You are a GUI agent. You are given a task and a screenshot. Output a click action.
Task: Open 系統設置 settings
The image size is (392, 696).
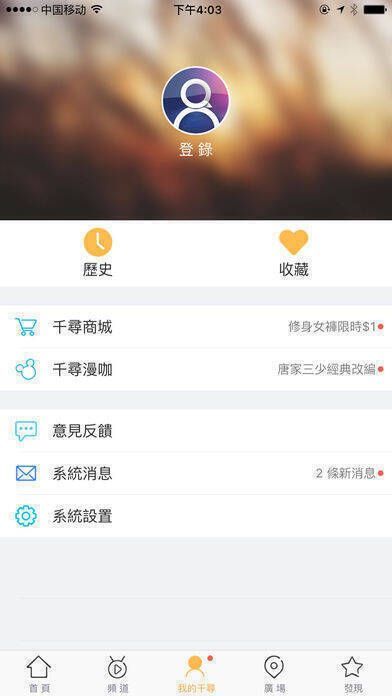pyautogui.click(x=196, y=516)
